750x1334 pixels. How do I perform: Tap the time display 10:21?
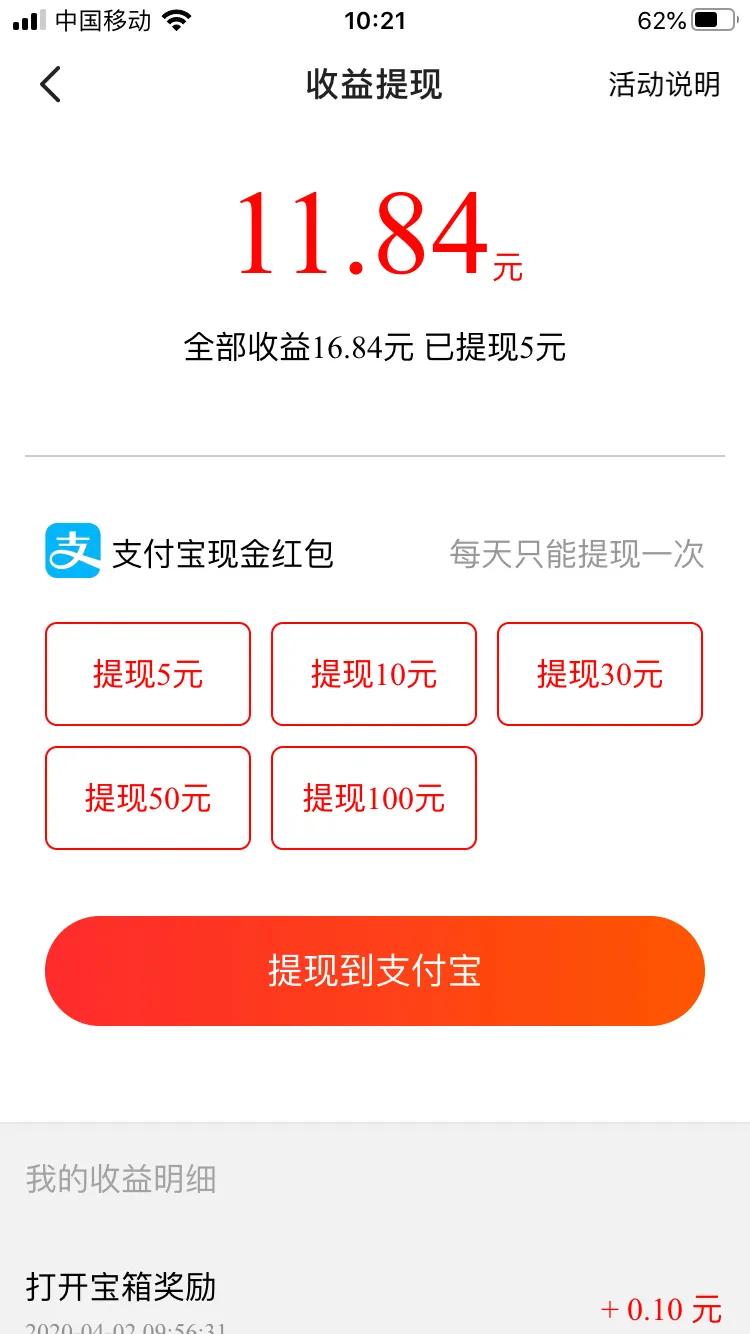pyautogui.click(x=375, y=20)
